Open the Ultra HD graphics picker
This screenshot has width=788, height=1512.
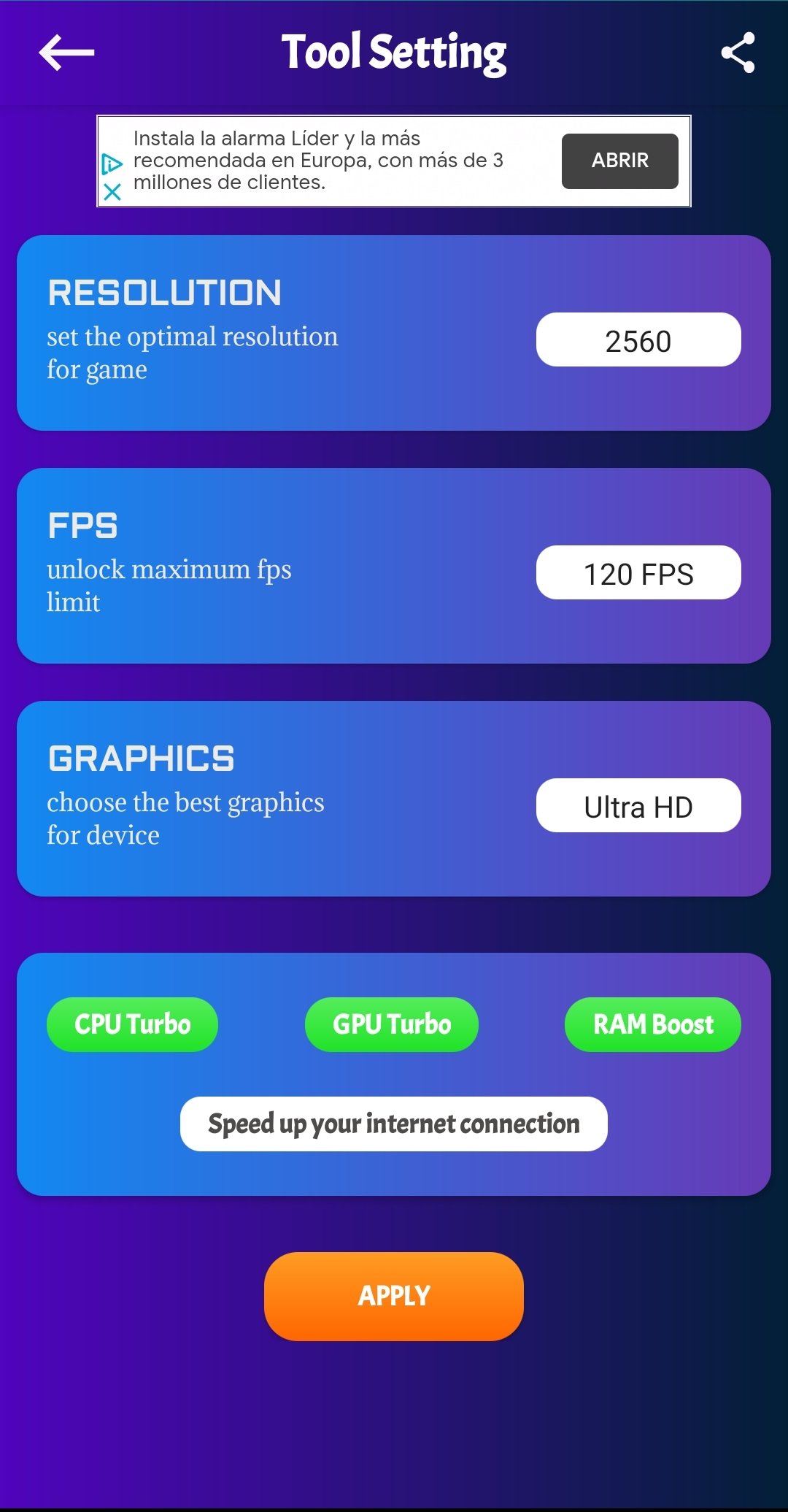pos(638,806)
